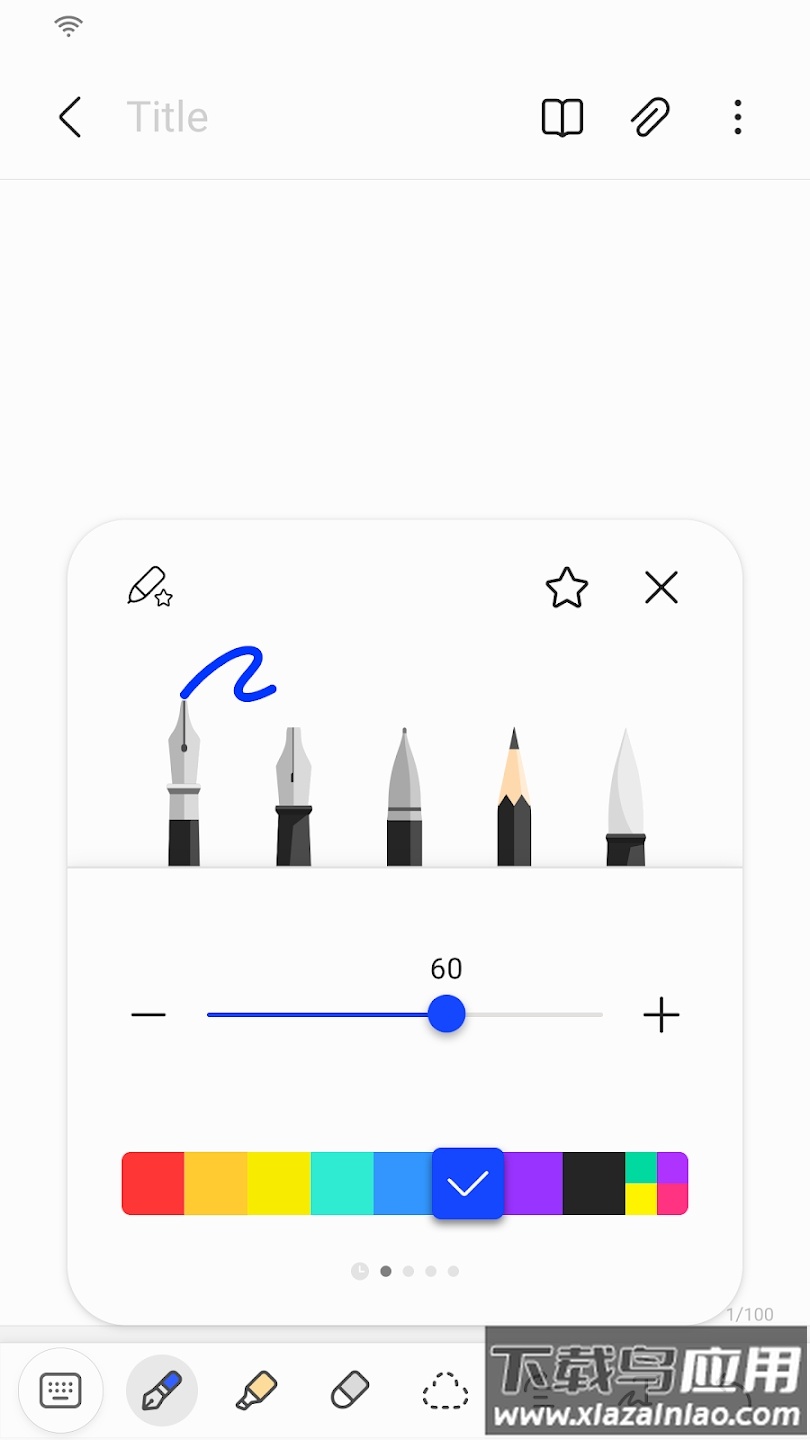
Task: Open the multicolor custom palette swatch
Action: [x=656, y=1183]
